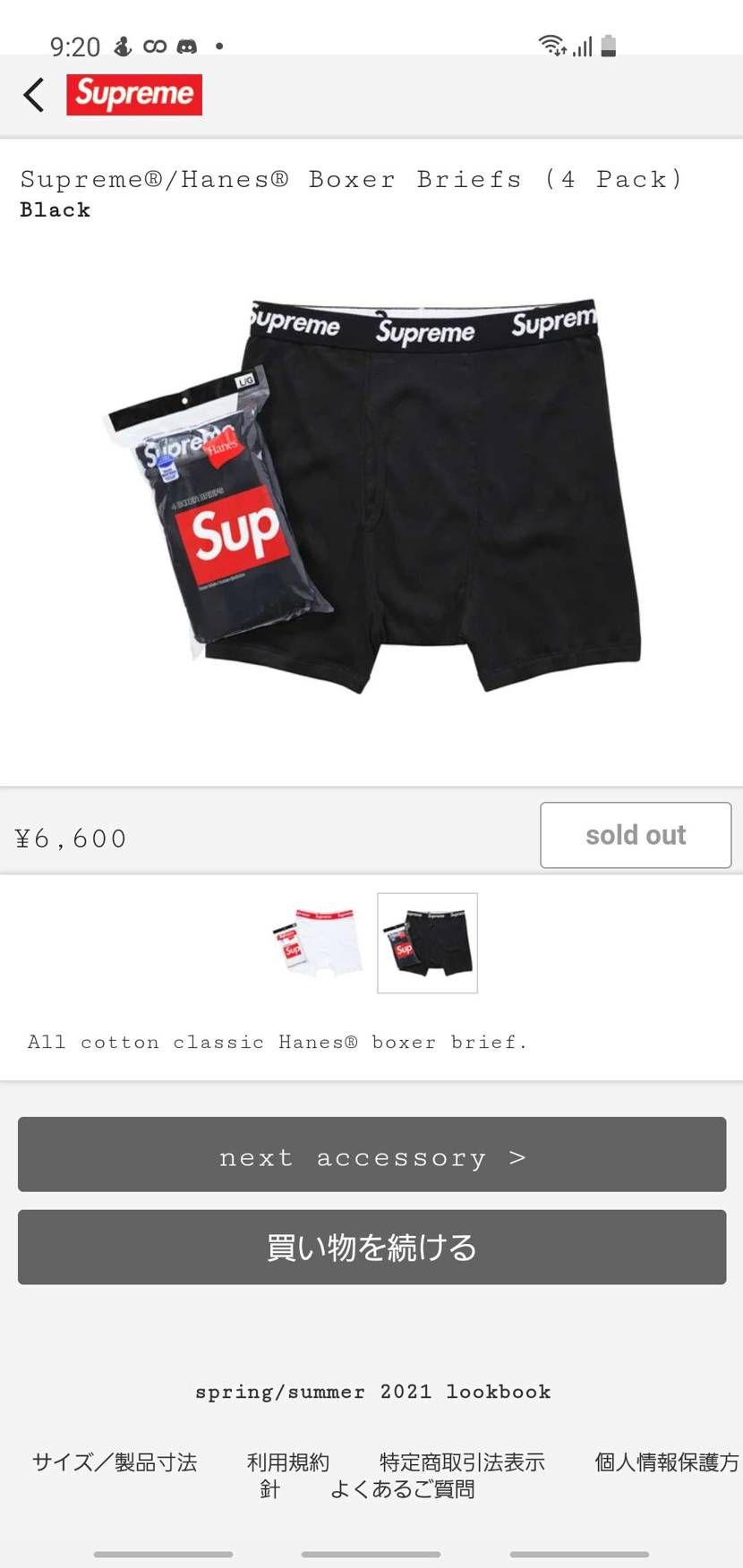This screenshot has height=1568, width=743.
Task: View the main product image
Action: (371, 497)
